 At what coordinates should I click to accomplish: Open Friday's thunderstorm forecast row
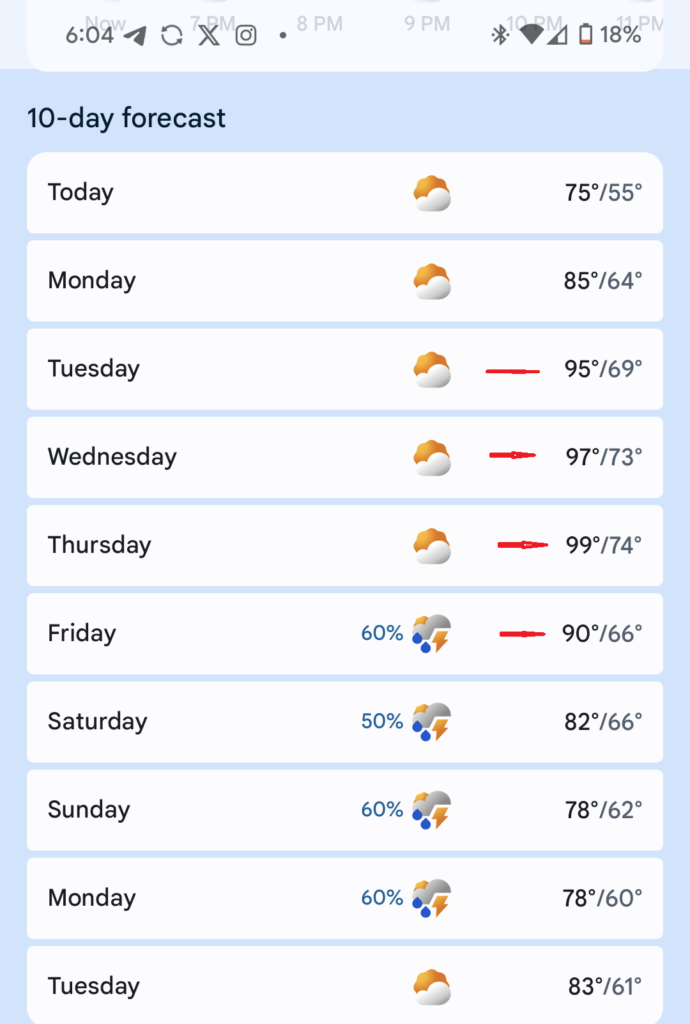click(344, 633)
